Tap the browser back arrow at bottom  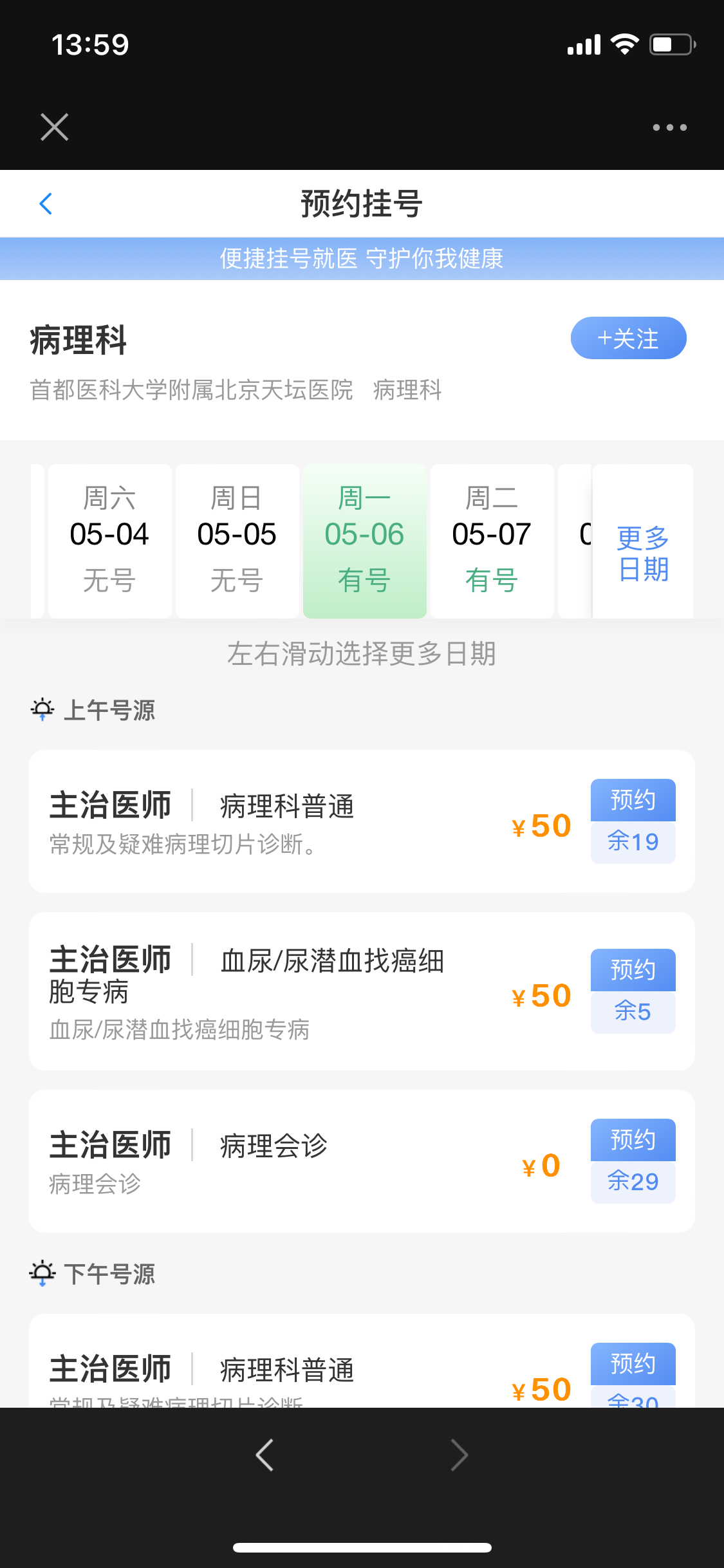click(265, 1455)
